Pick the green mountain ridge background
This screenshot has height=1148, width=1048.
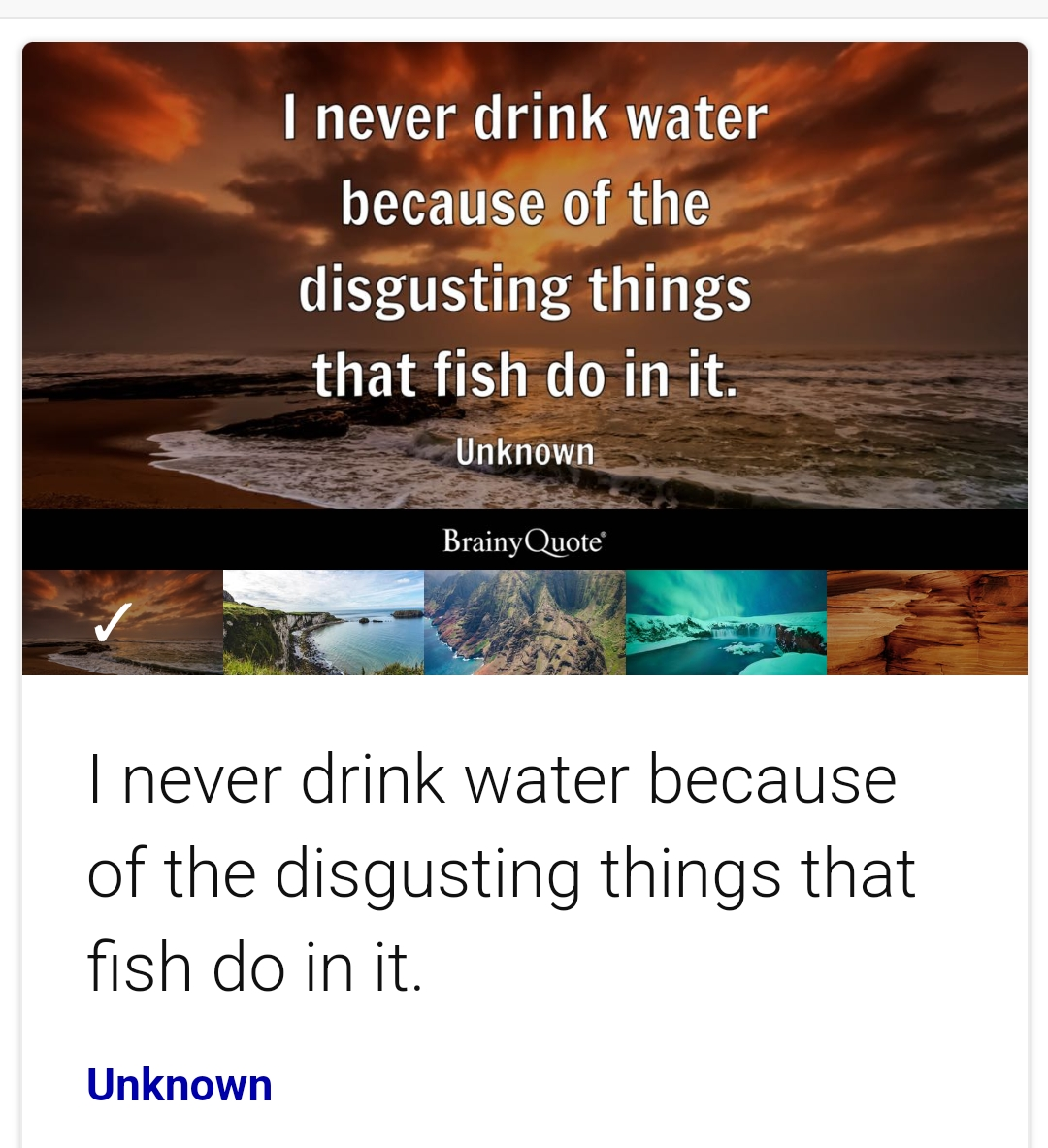pyautogui.click(x=525, y=622)
